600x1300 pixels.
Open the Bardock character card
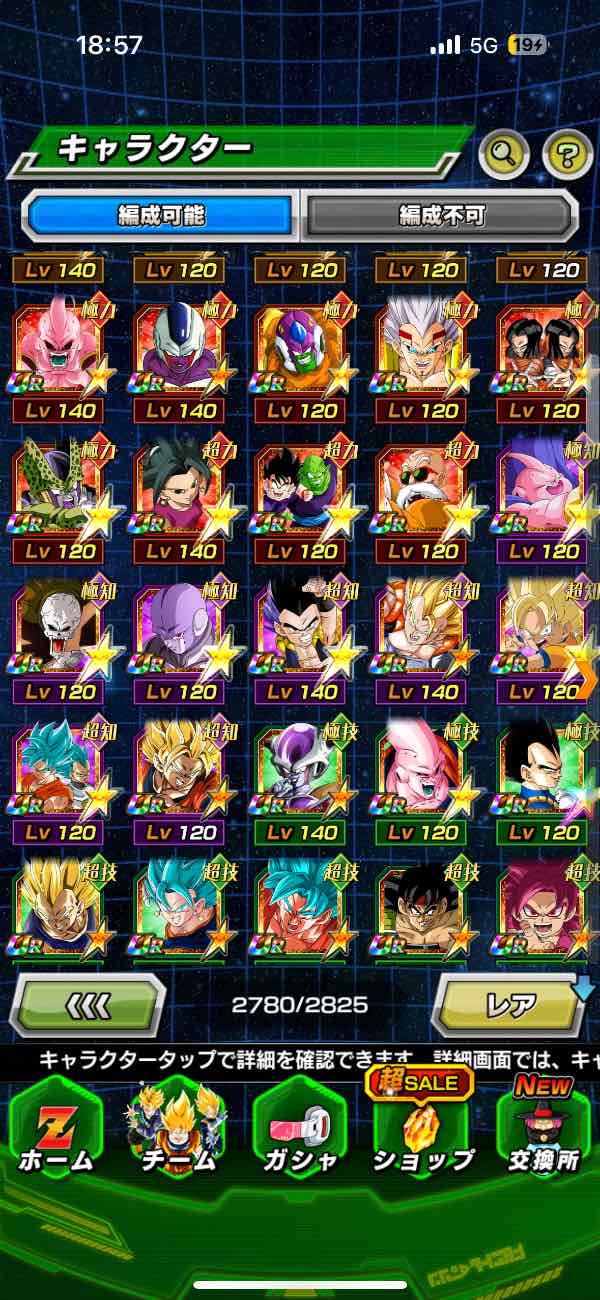tap(421, 908)
